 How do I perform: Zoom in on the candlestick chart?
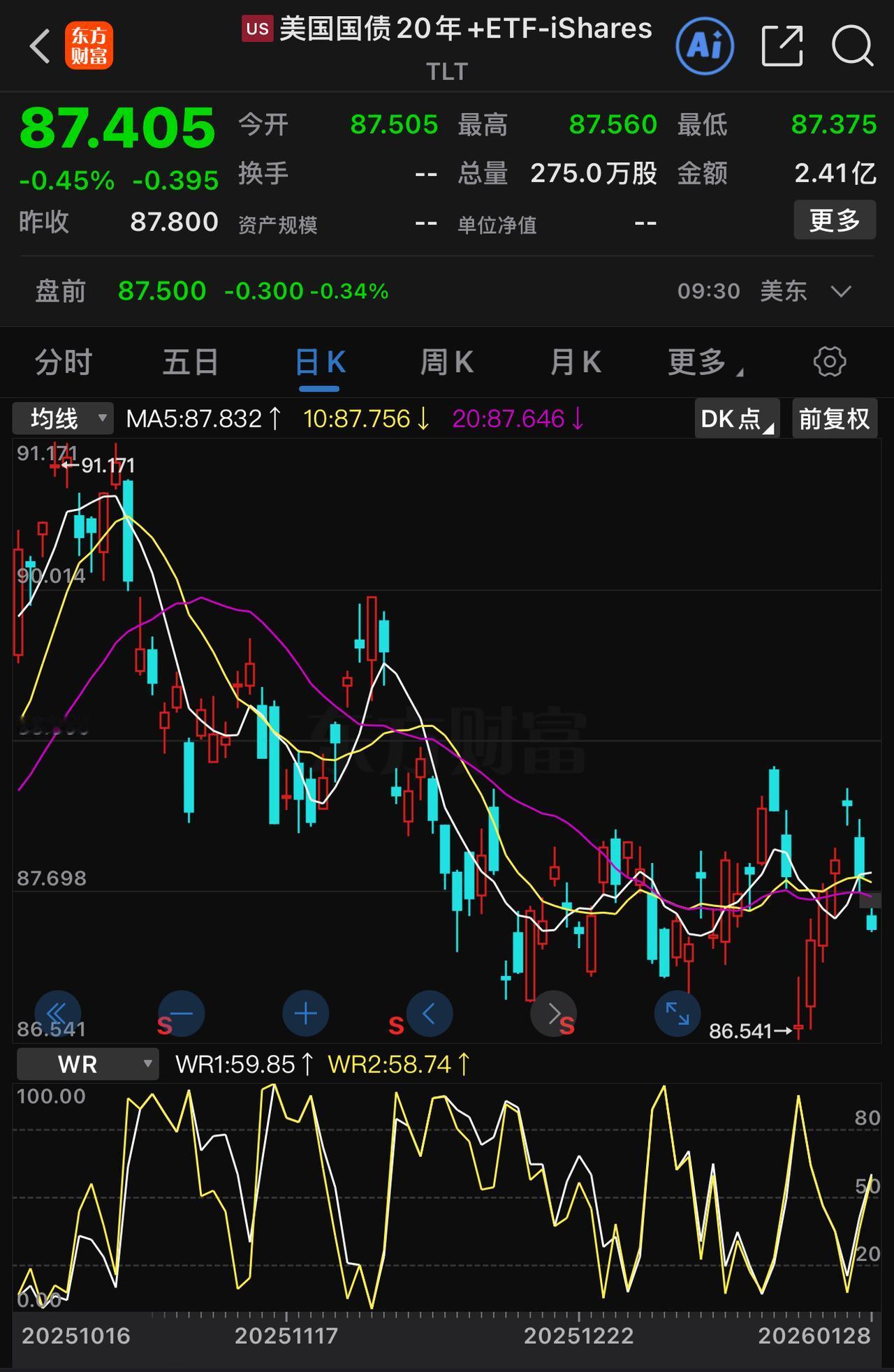(x=305, y=1014)
